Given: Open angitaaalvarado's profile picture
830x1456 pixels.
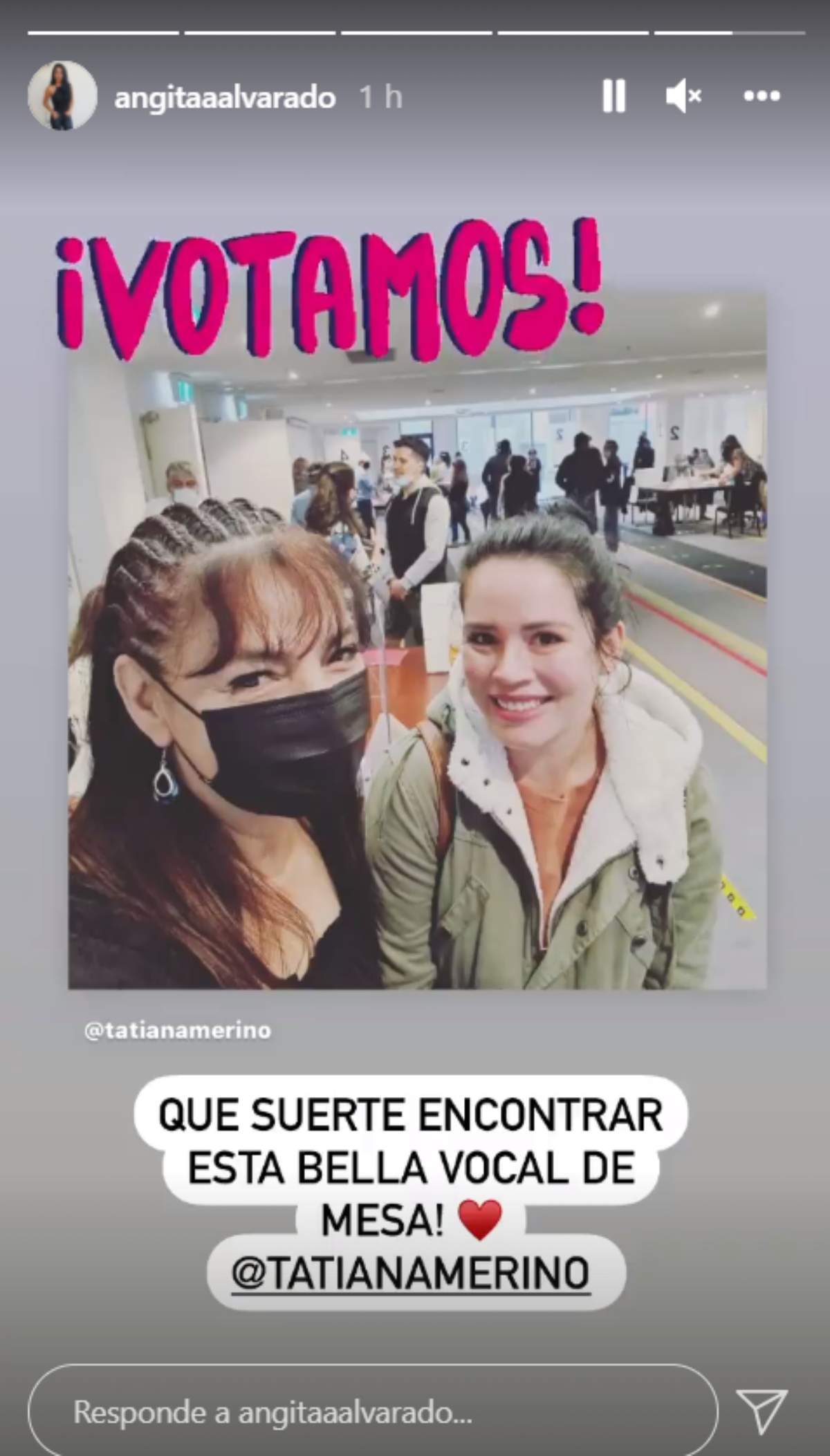Looking at the screenshot, I should 62,96.
